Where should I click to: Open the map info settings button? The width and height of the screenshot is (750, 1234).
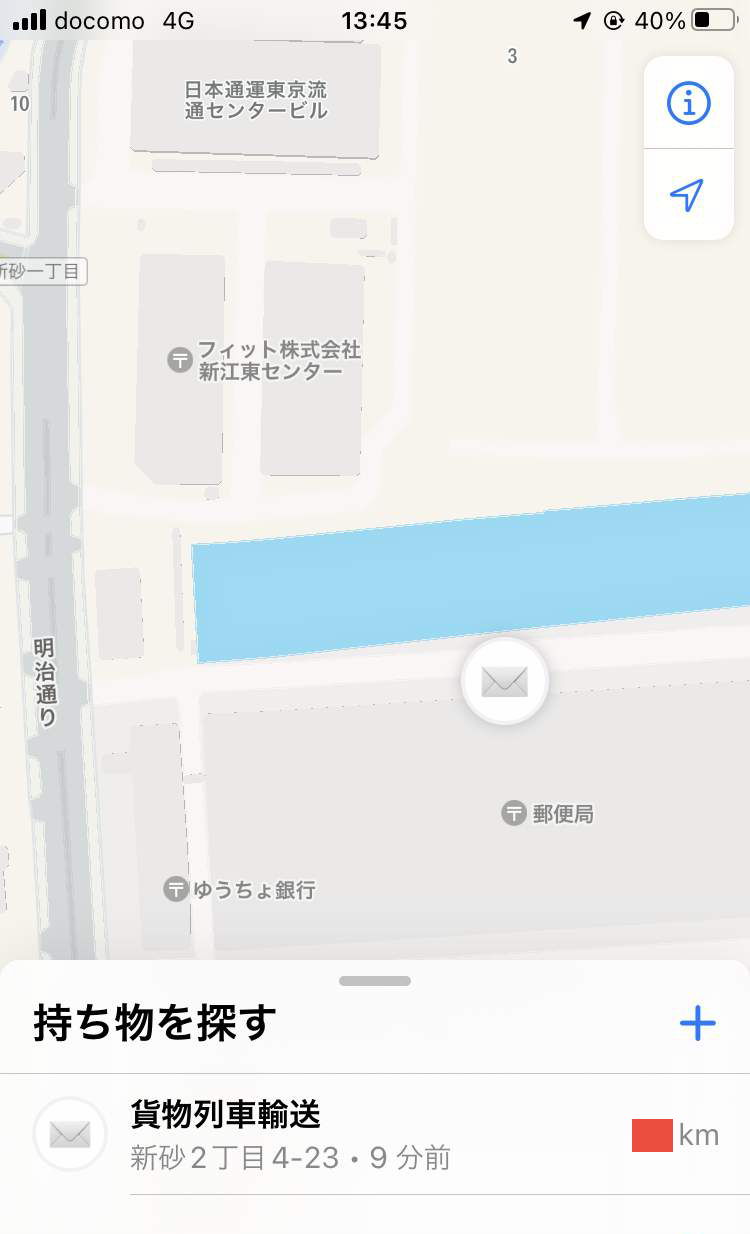pyautogui.click(x=688, y=102)
